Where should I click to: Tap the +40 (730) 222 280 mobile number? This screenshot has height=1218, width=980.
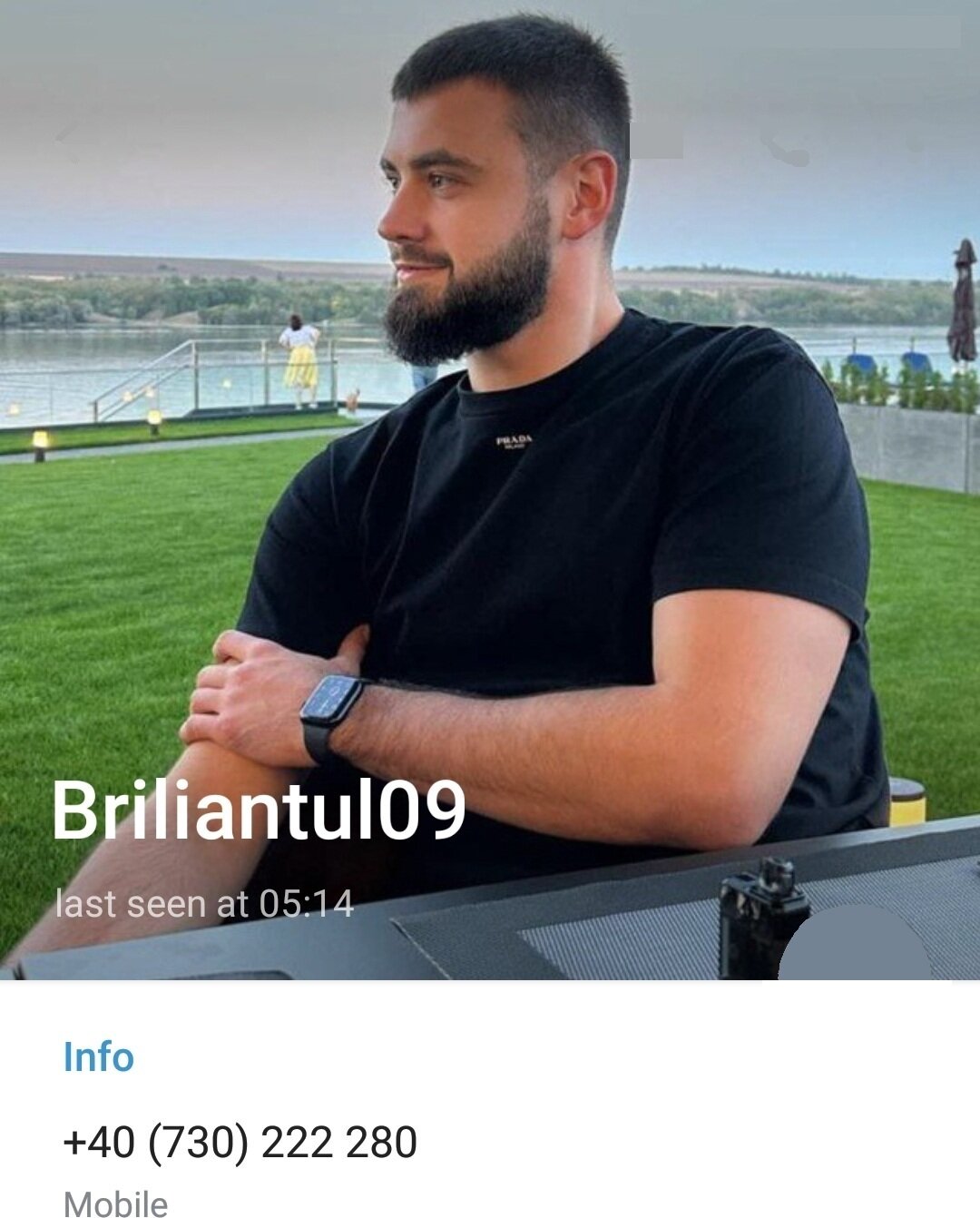pyautogui.click(x=240, y=1142)
